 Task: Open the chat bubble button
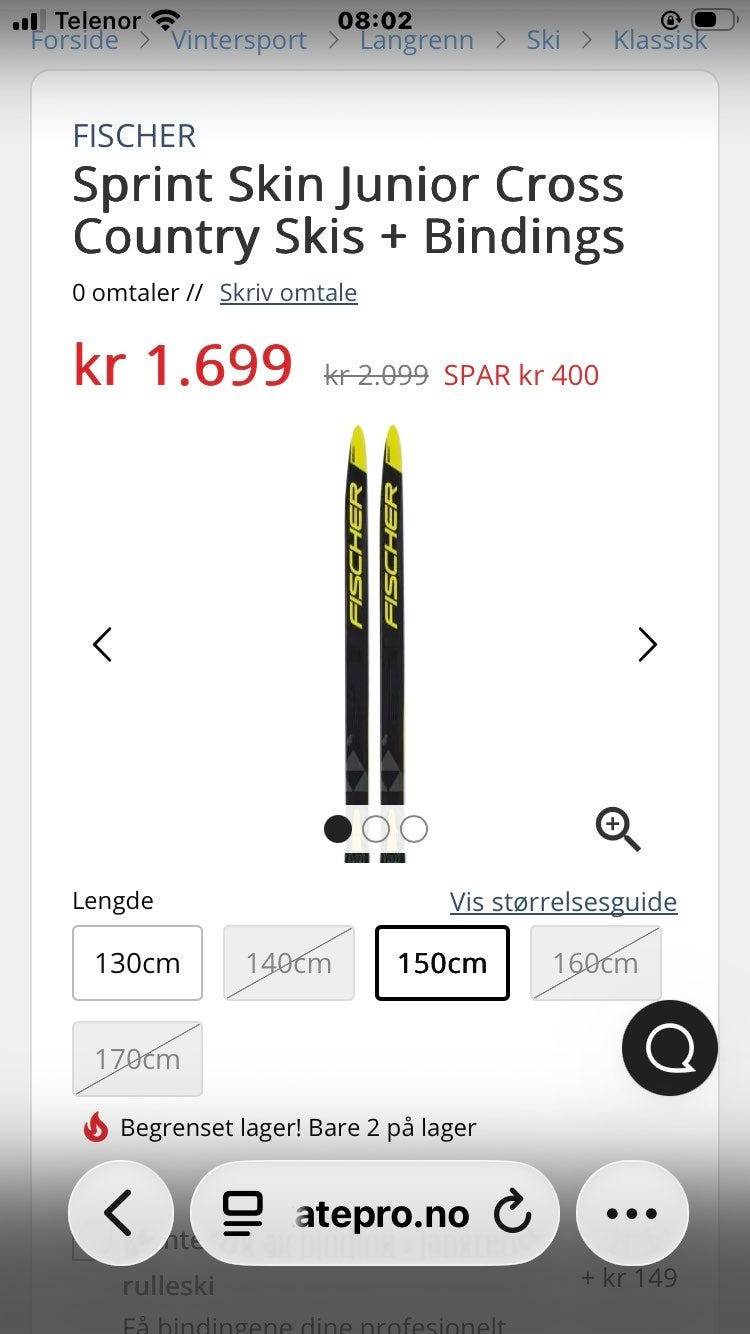pos(669,1048)
